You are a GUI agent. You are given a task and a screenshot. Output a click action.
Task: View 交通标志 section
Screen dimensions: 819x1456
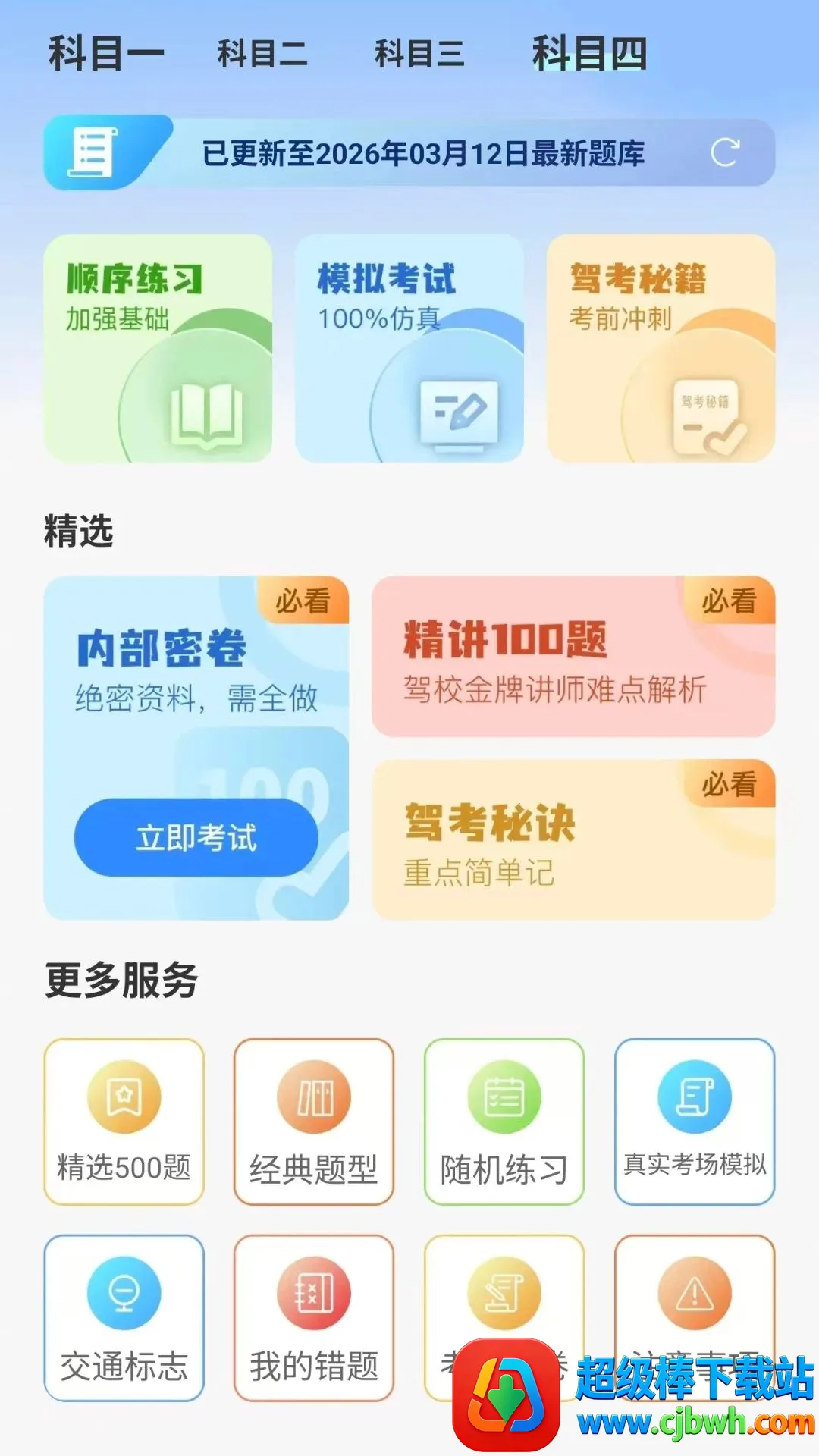click(x=124, y=1318)
